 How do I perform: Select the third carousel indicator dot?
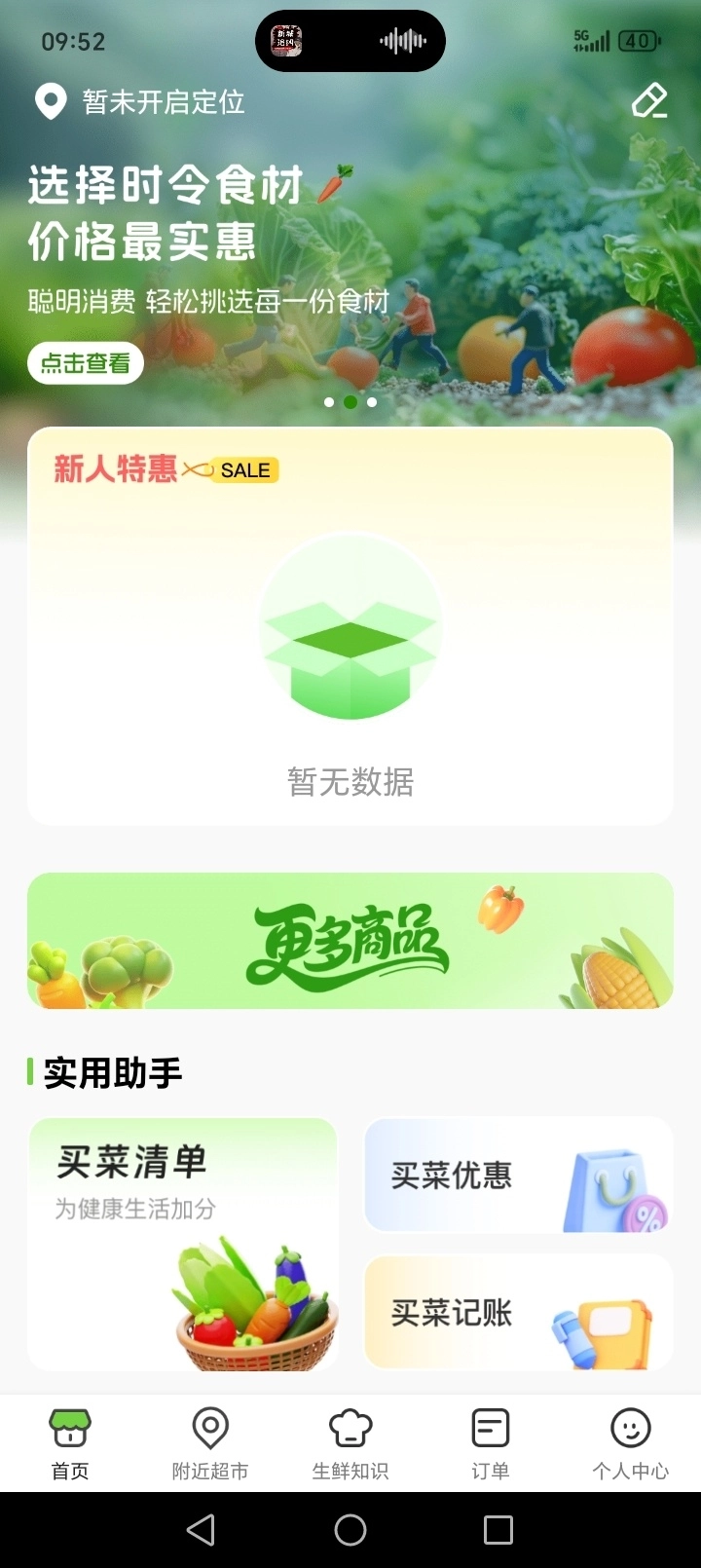372,401
